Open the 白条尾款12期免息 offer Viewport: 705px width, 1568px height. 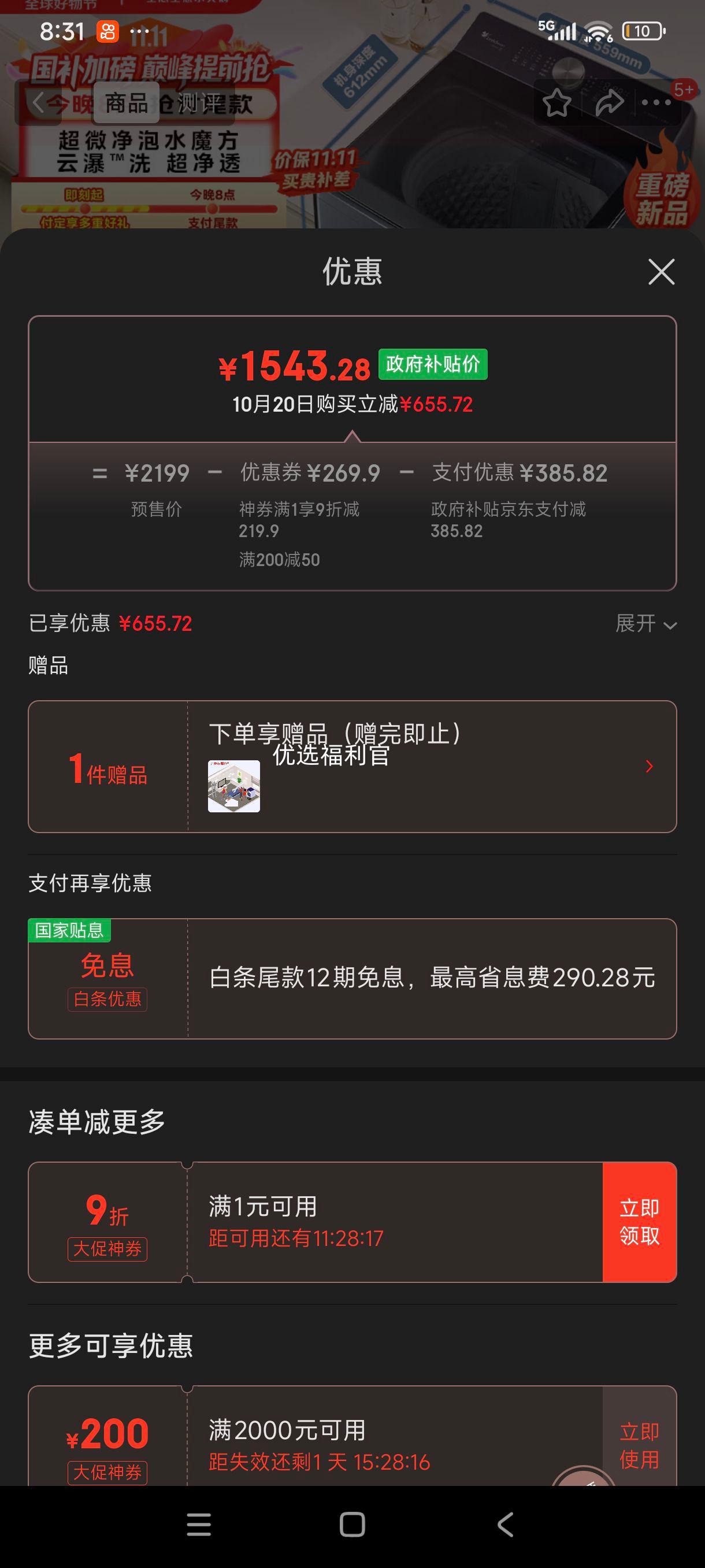point(352,978)
